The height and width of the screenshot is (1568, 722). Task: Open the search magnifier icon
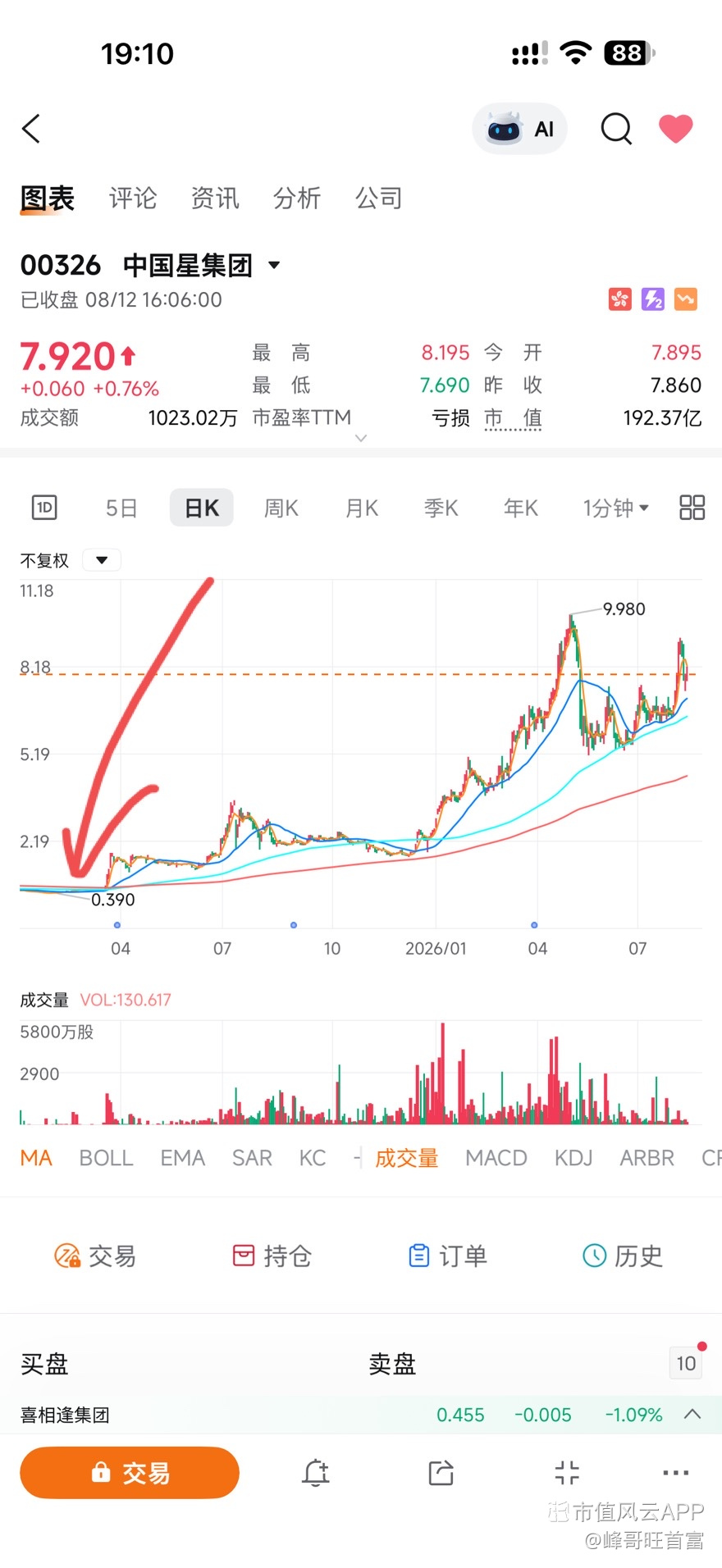[616, 129]
